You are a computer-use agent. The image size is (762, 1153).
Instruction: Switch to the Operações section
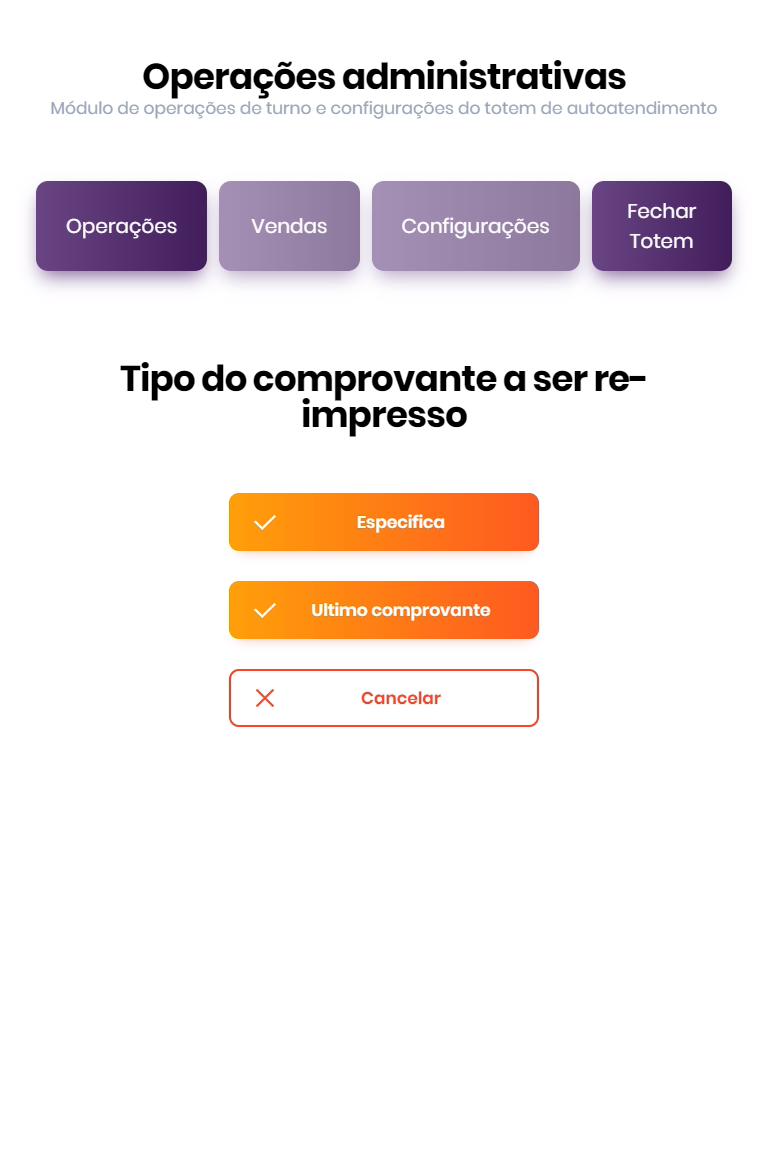[121, 226]
